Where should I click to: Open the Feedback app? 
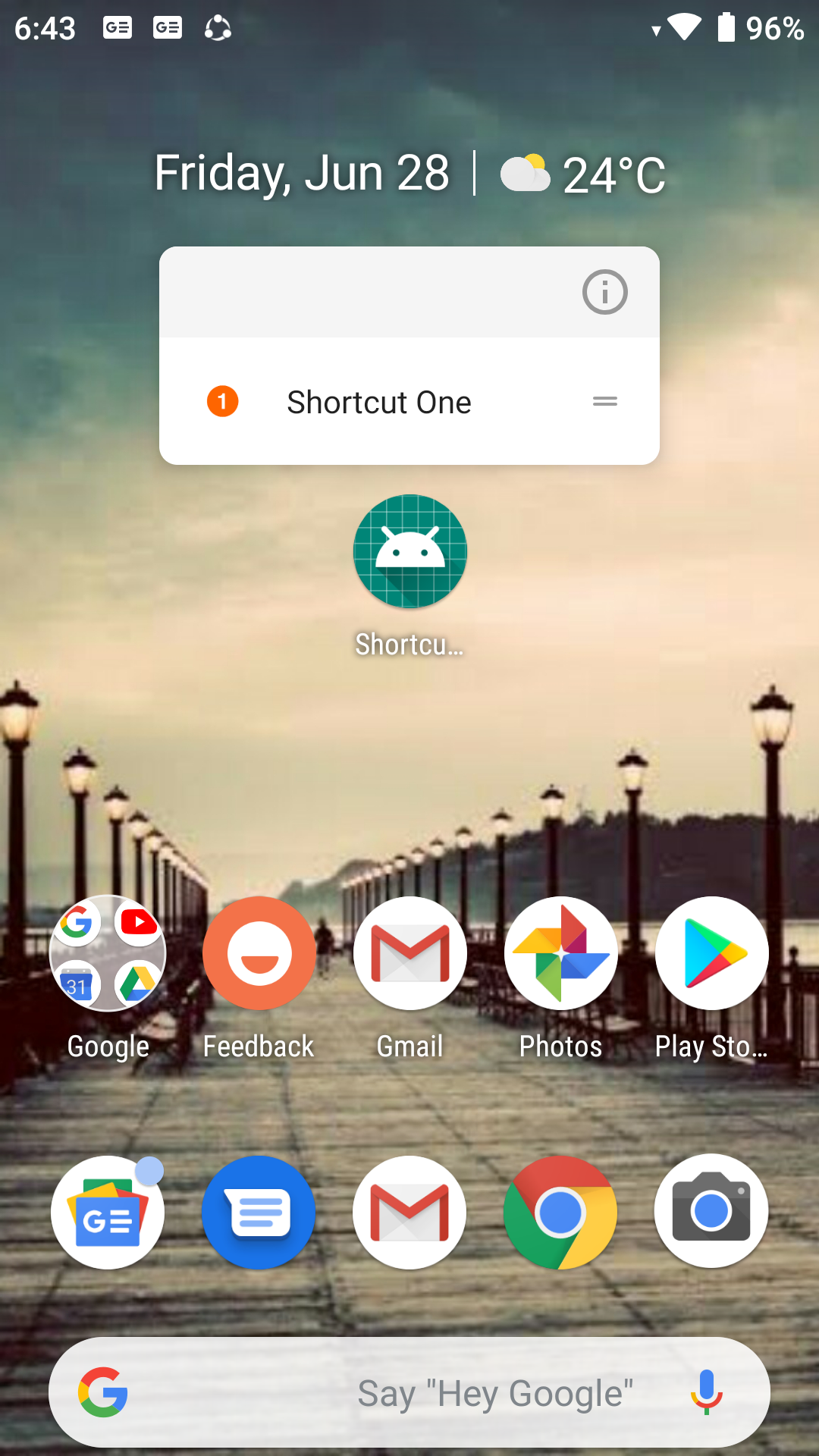click(x=259, y=953)
